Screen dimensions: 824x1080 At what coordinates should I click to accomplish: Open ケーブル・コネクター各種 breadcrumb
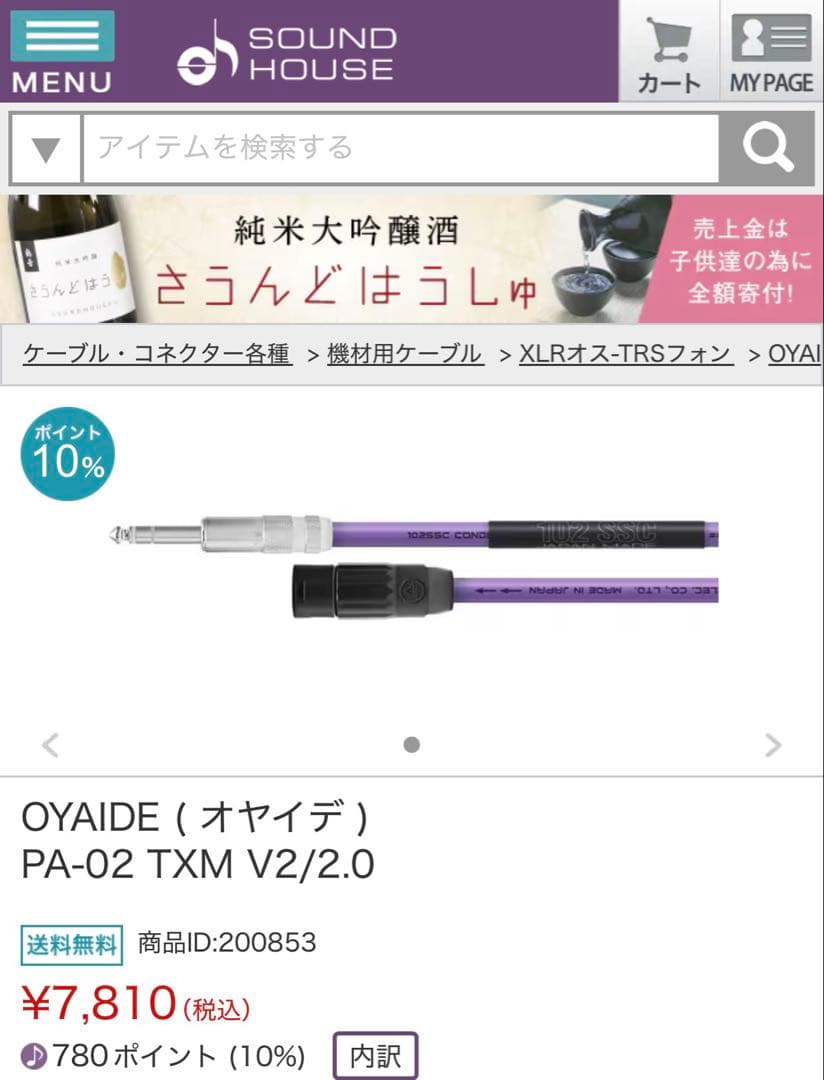coord(157,354)
